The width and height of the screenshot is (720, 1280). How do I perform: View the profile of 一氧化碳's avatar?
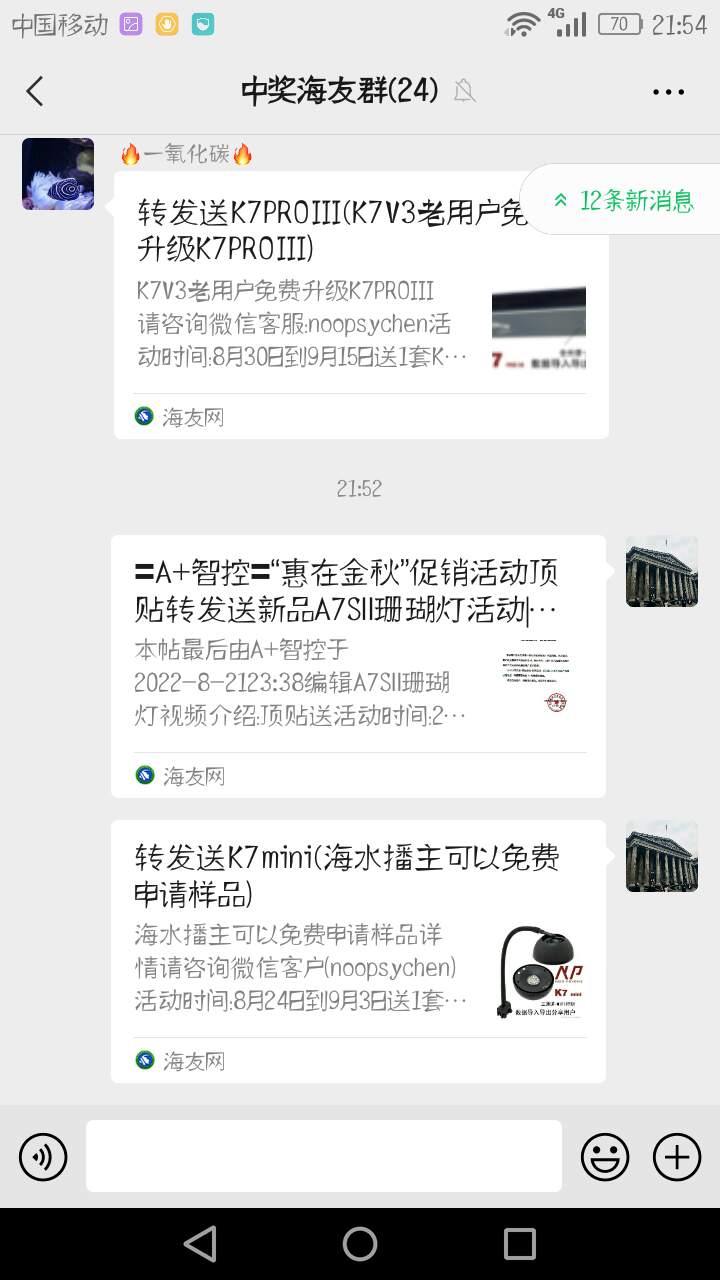tap(58, 174)
